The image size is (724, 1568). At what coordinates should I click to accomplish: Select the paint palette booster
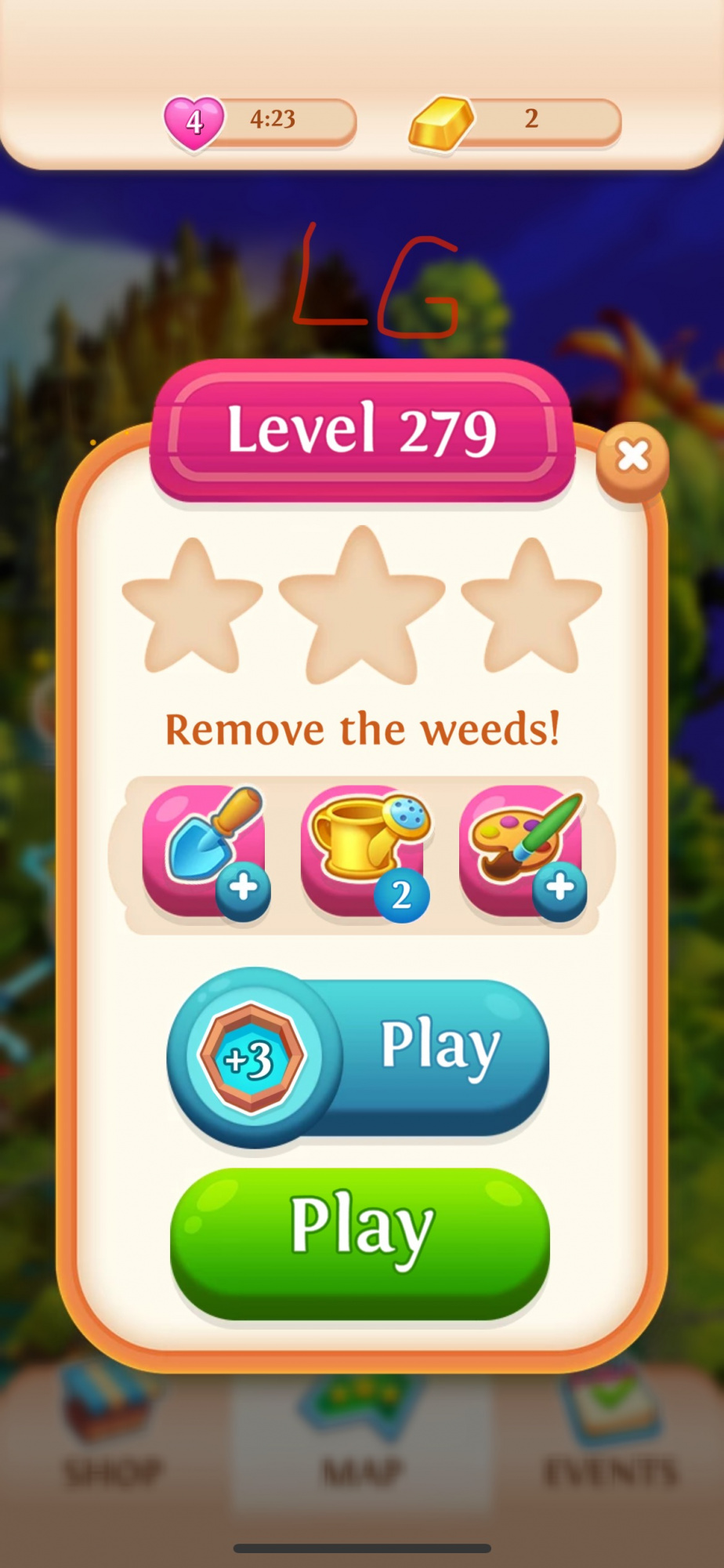pos(522,851)
